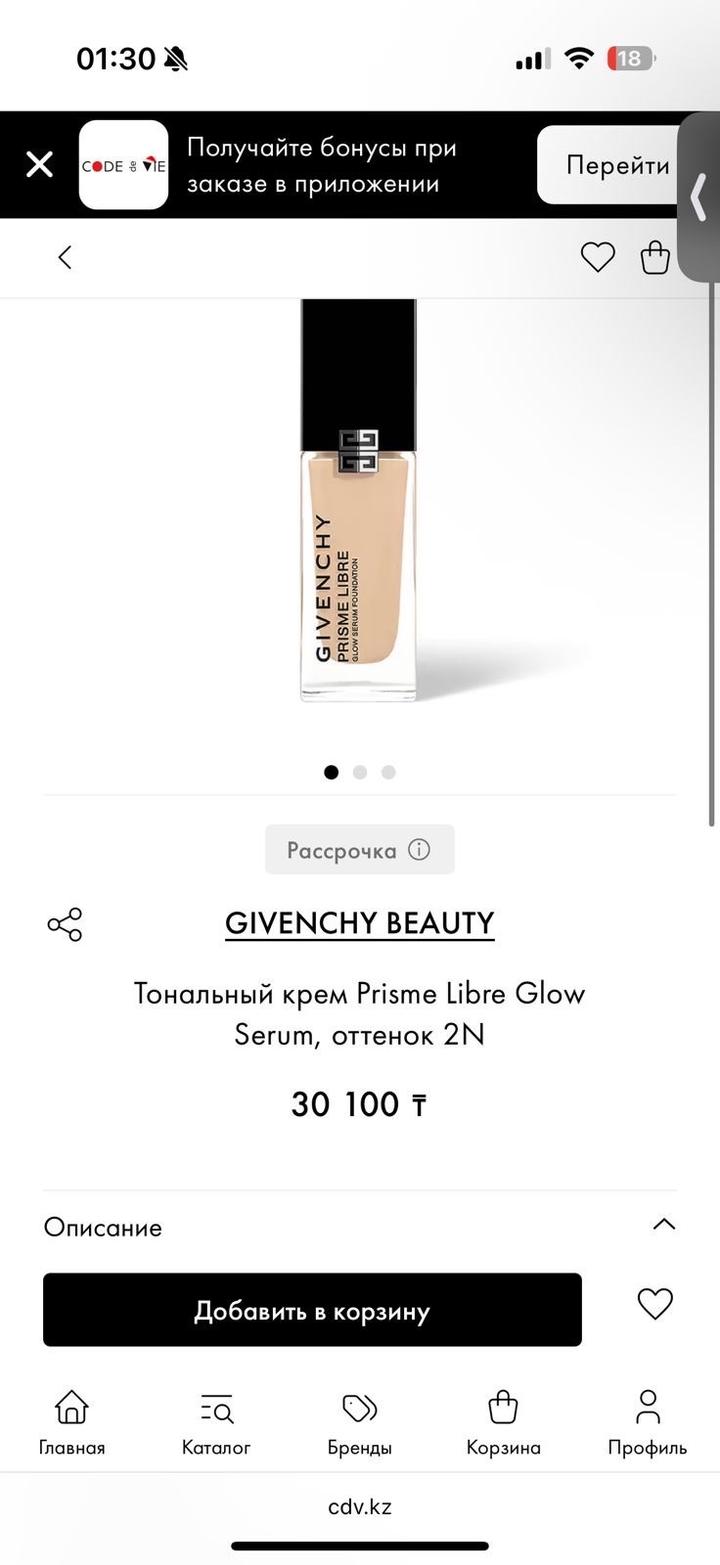Share this product
Viewport: 720px width, 1565px height.
point(65,924)
